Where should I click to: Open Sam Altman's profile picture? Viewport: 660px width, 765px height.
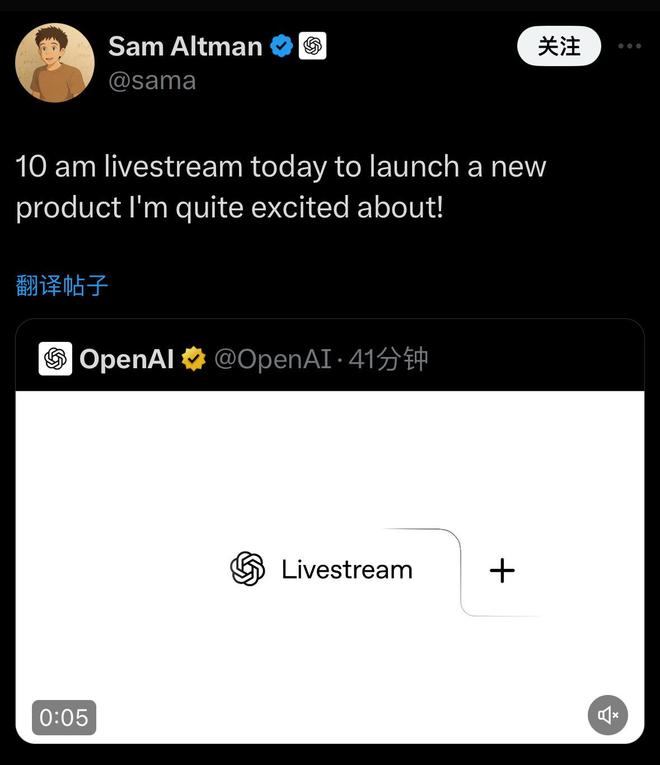point(55,62)
